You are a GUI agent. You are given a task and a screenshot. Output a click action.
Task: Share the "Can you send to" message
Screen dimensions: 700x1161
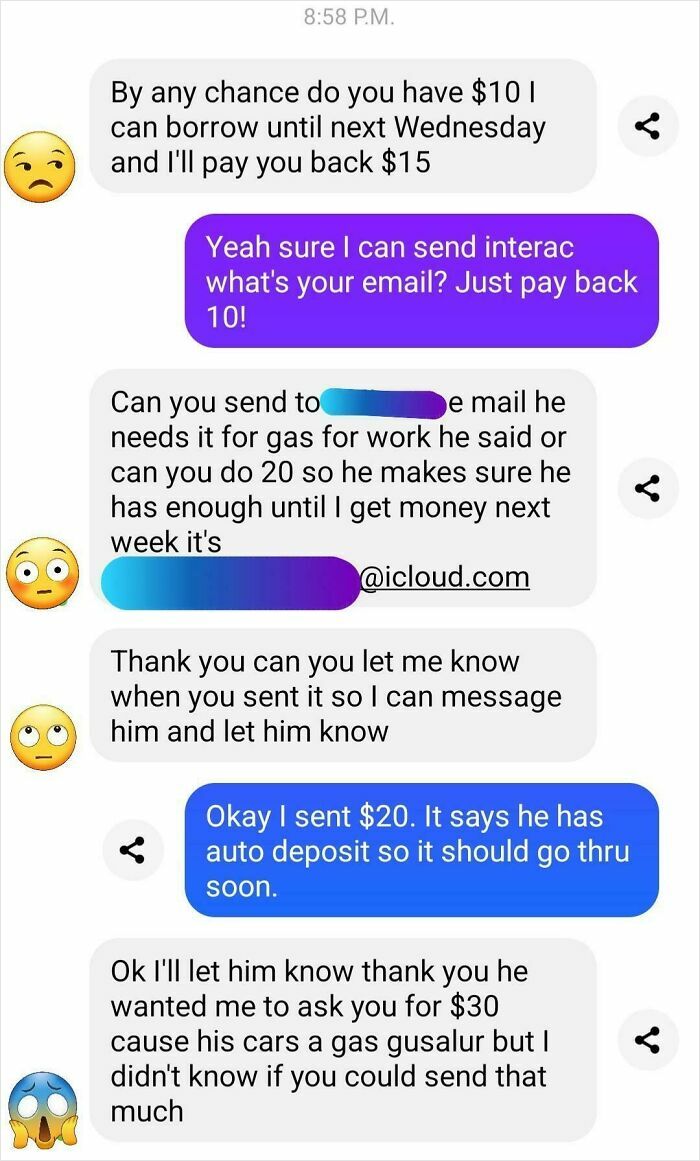[648, 488]
